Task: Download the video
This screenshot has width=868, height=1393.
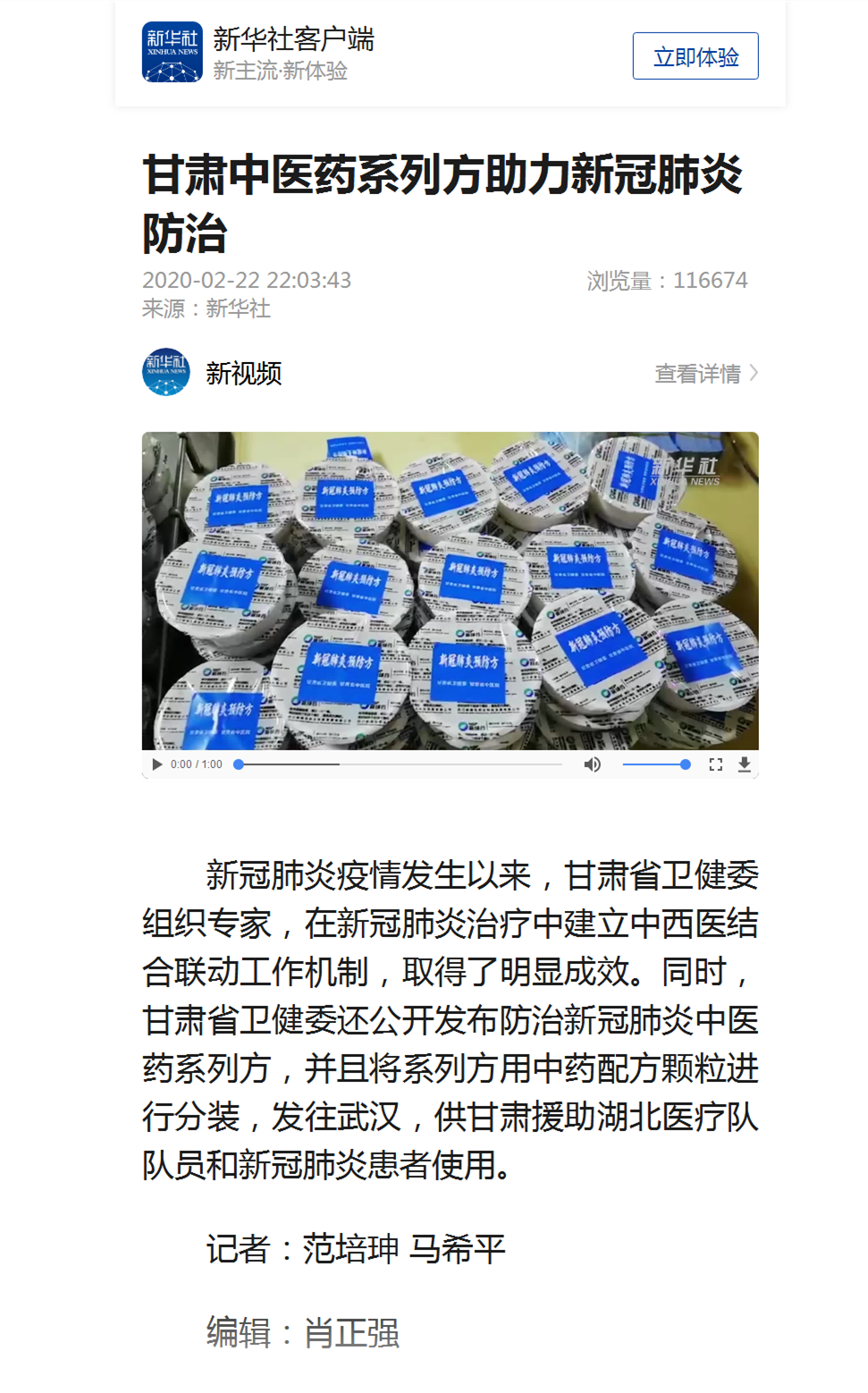Action: pos(744,764)
